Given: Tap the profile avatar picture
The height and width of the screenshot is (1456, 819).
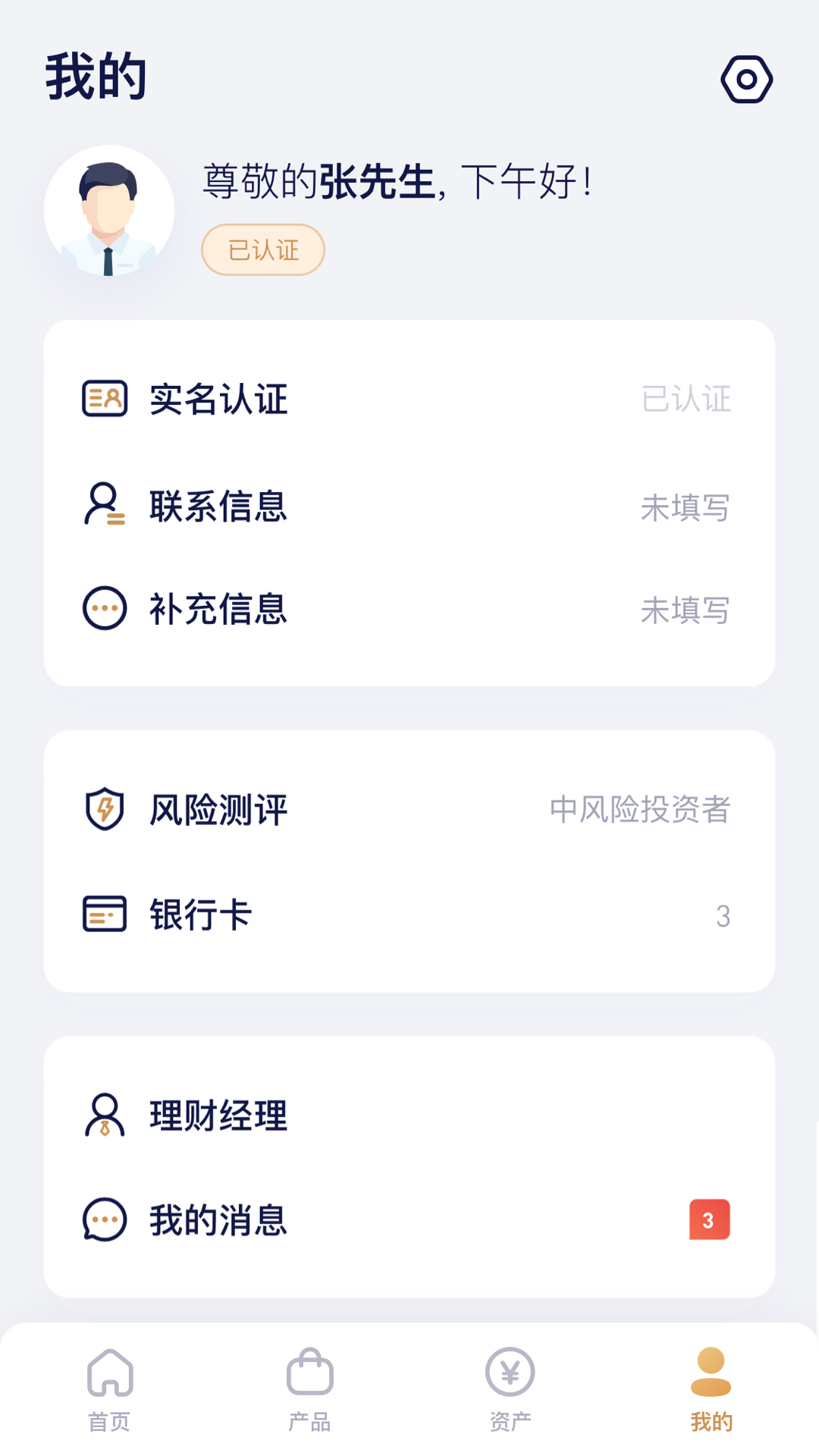Looking at the screenshot, I should [x=109, y=211].
